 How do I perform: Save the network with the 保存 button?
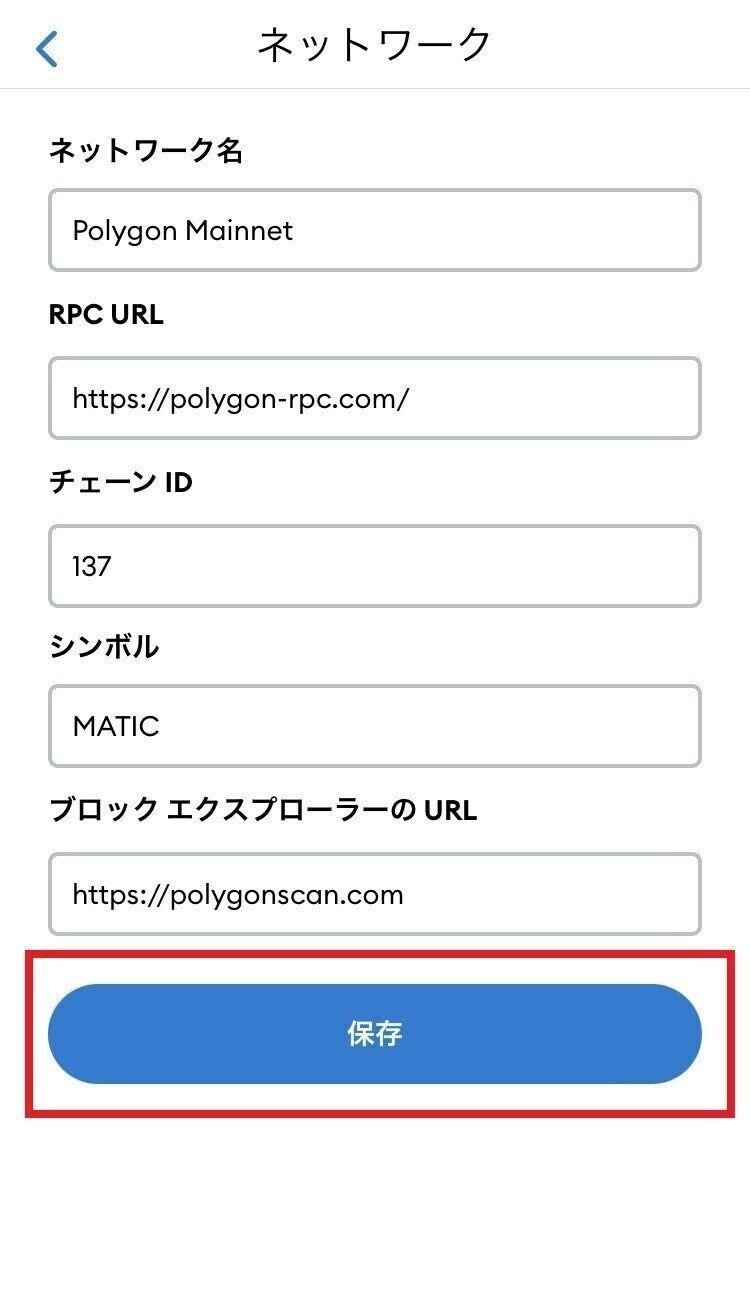[375, 1034]
